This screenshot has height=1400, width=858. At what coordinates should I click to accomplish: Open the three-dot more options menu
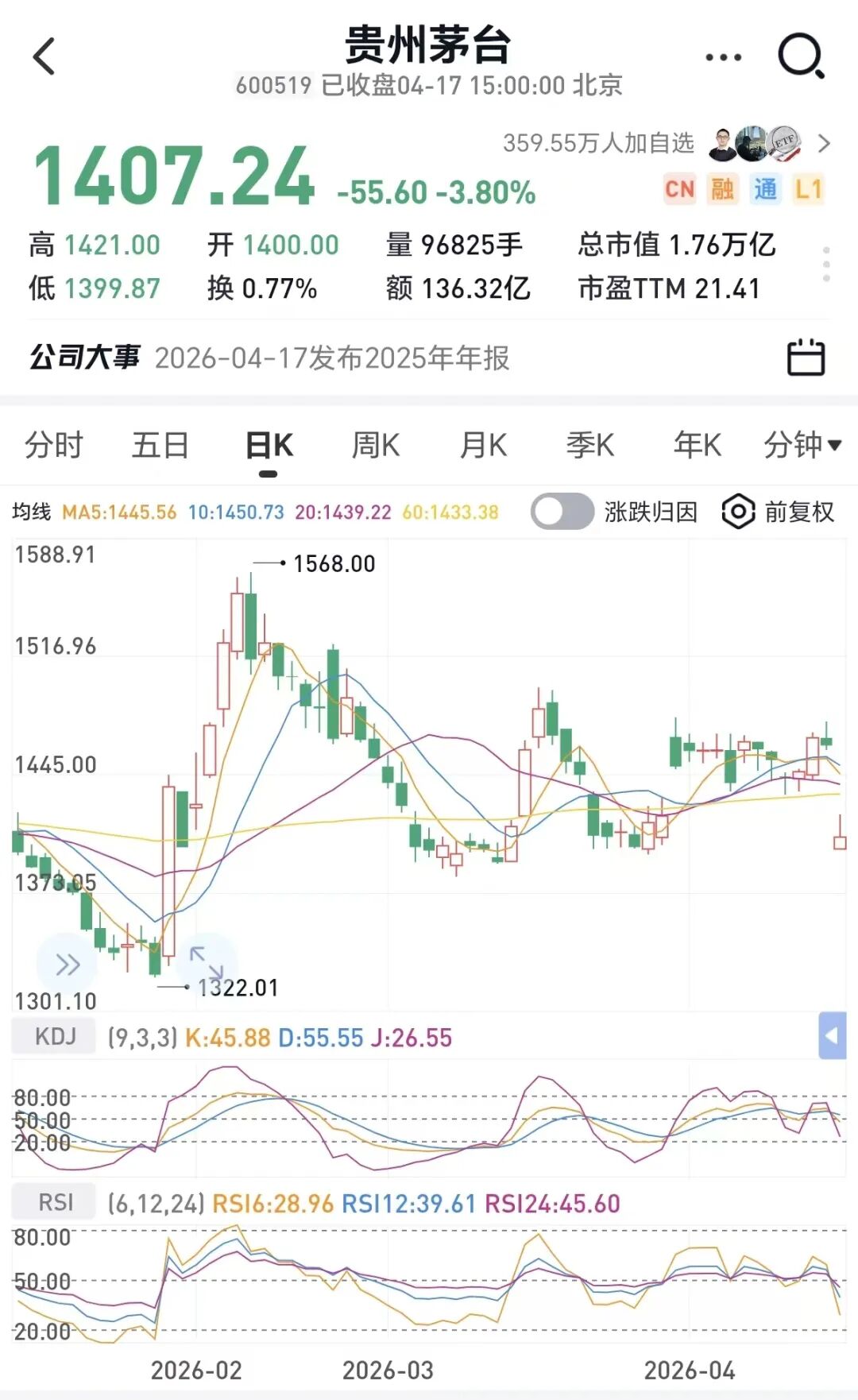point(723,57)
